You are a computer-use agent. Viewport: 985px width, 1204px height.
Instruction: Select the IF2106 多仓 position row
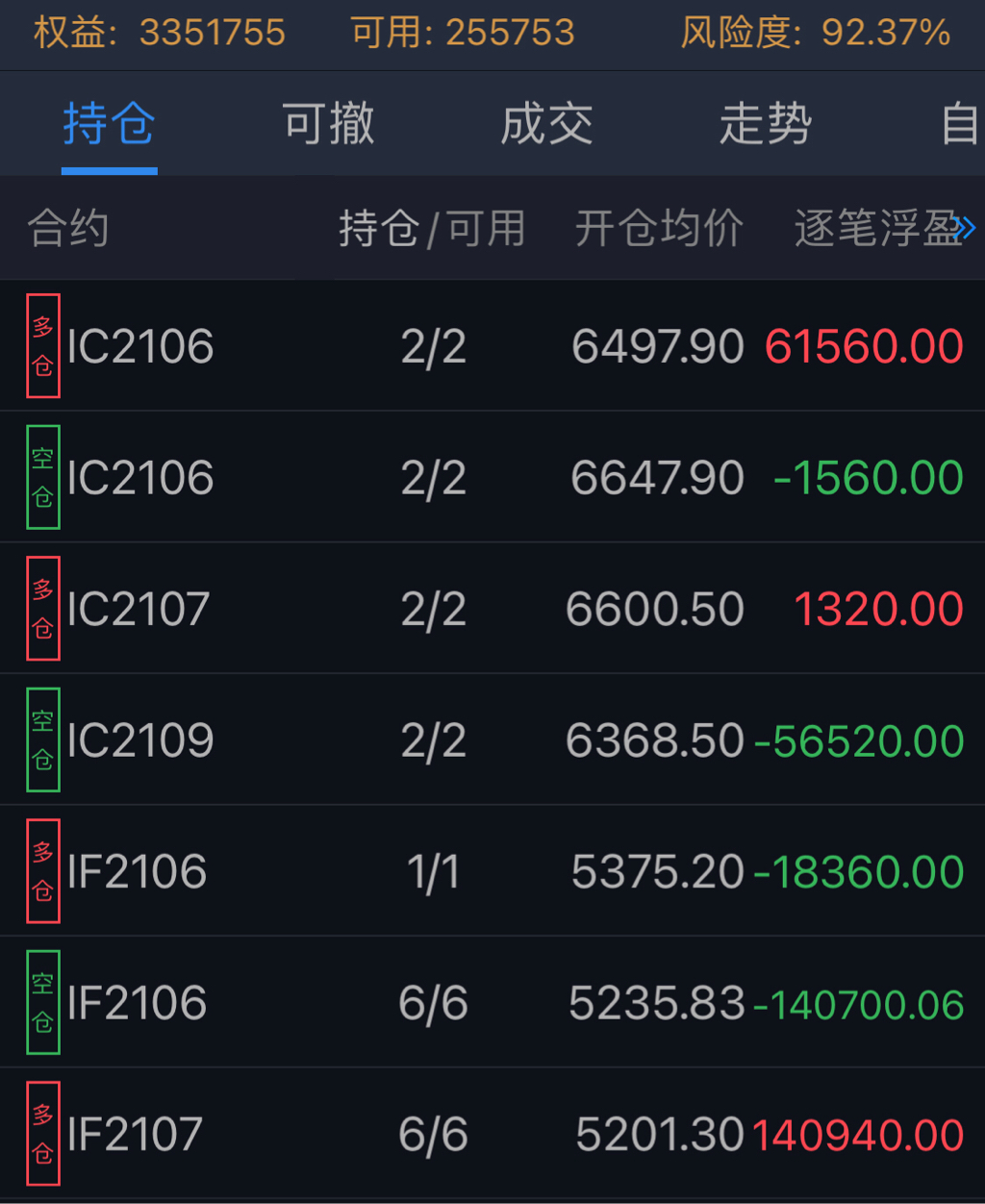coord(492,871)
